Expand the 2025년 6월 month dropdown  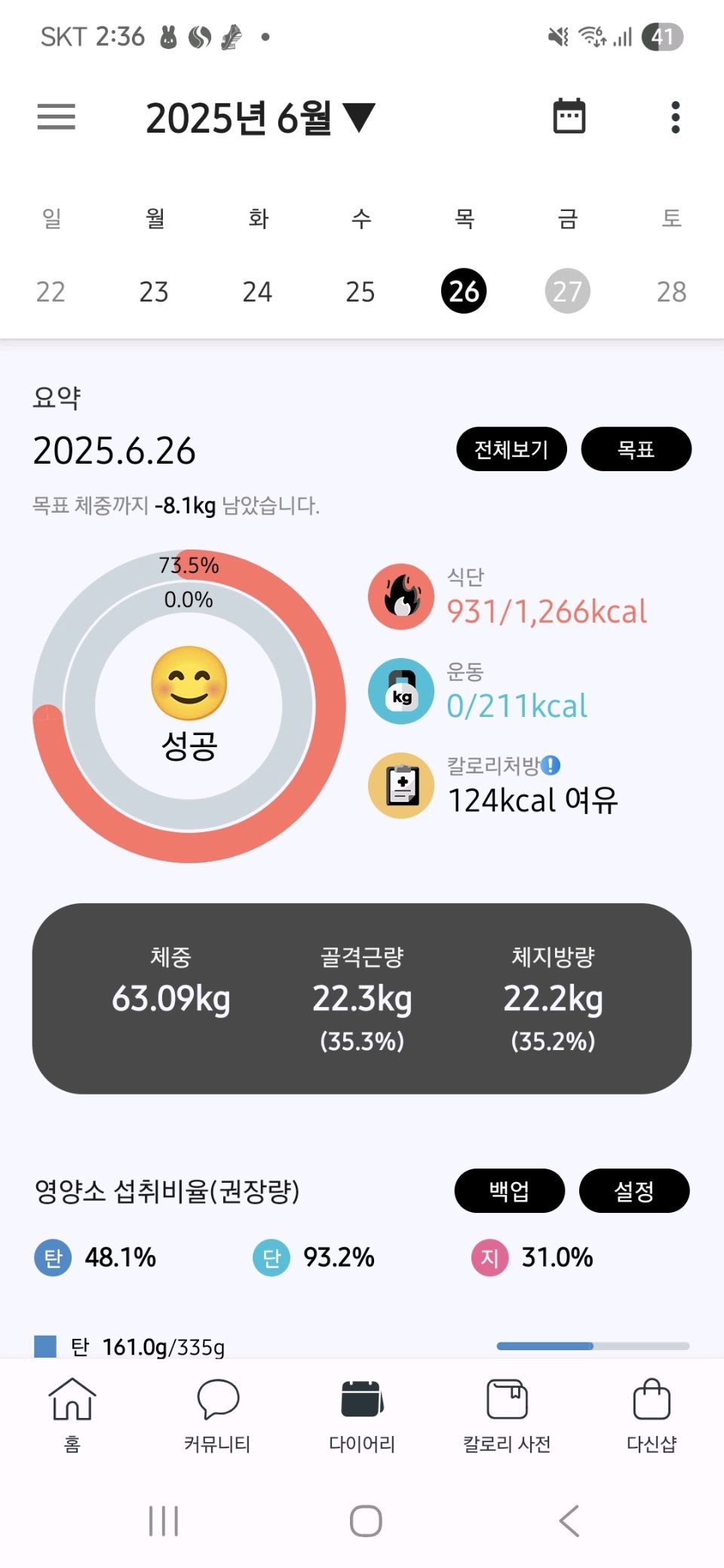(260, 118)
